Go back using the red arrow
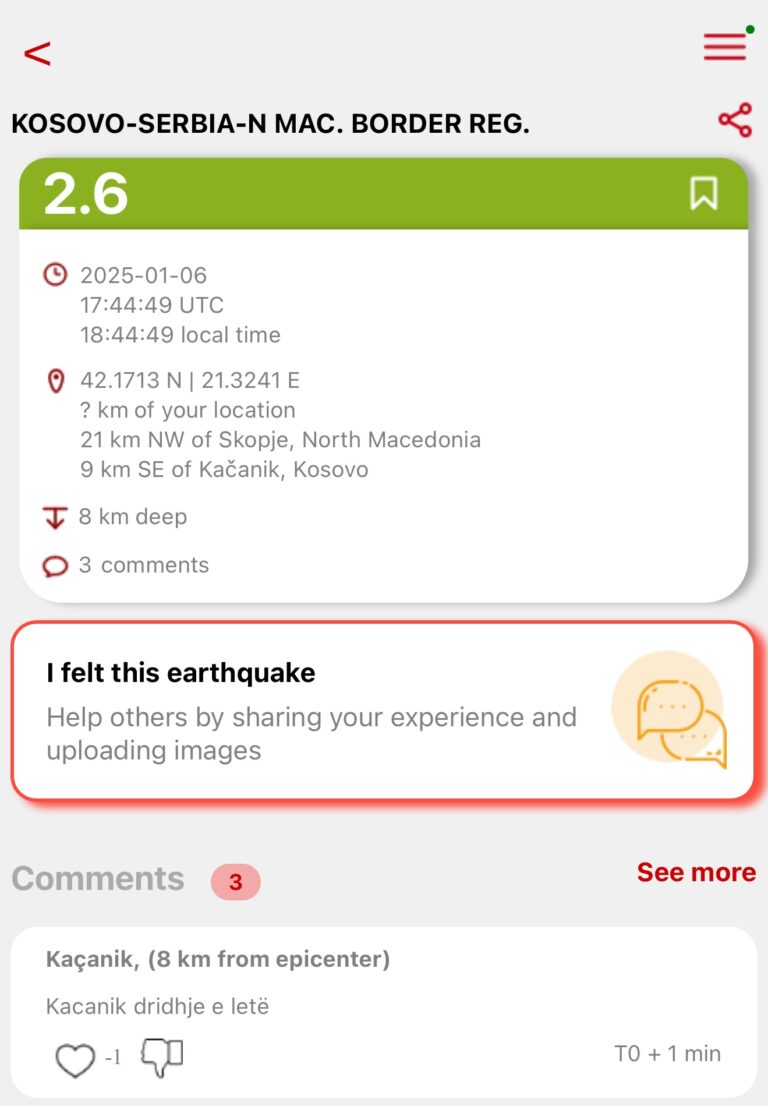 coord(37,53)
